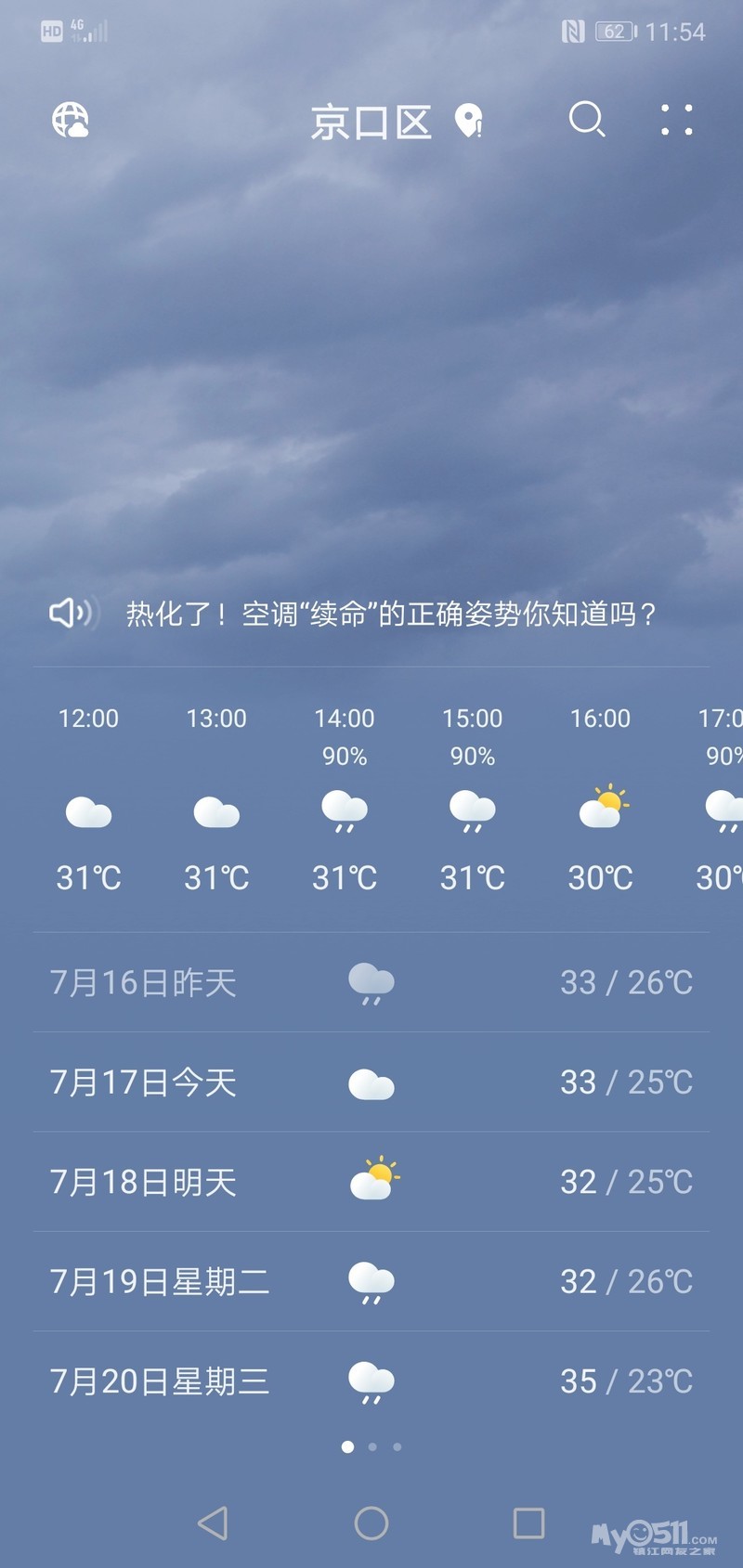Open the 热化了 air conditioner tip
The image size is (743, 1568).
coord(392,615)
